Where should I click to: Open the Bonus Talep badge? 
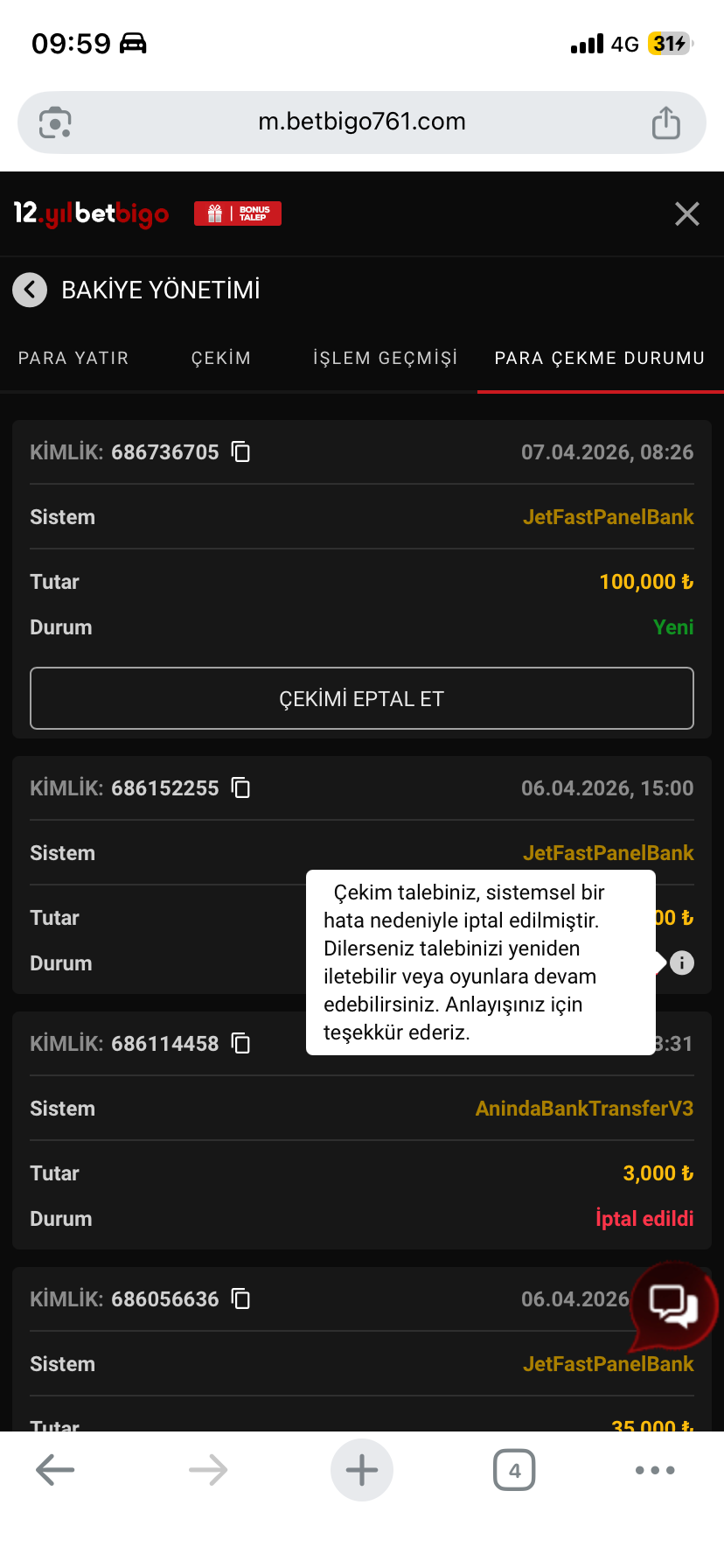click(238, 213)
